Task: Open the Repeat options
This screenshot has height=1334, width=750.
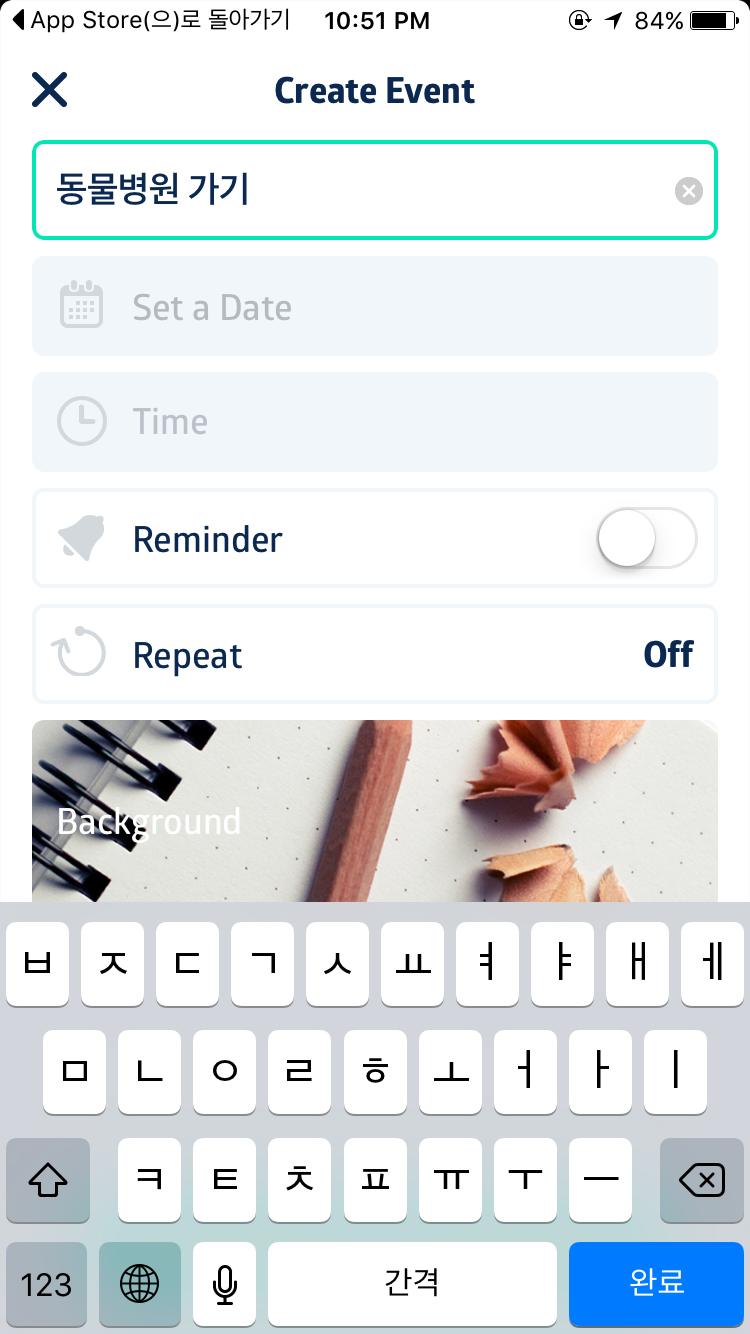Action: tap(374, 655)
